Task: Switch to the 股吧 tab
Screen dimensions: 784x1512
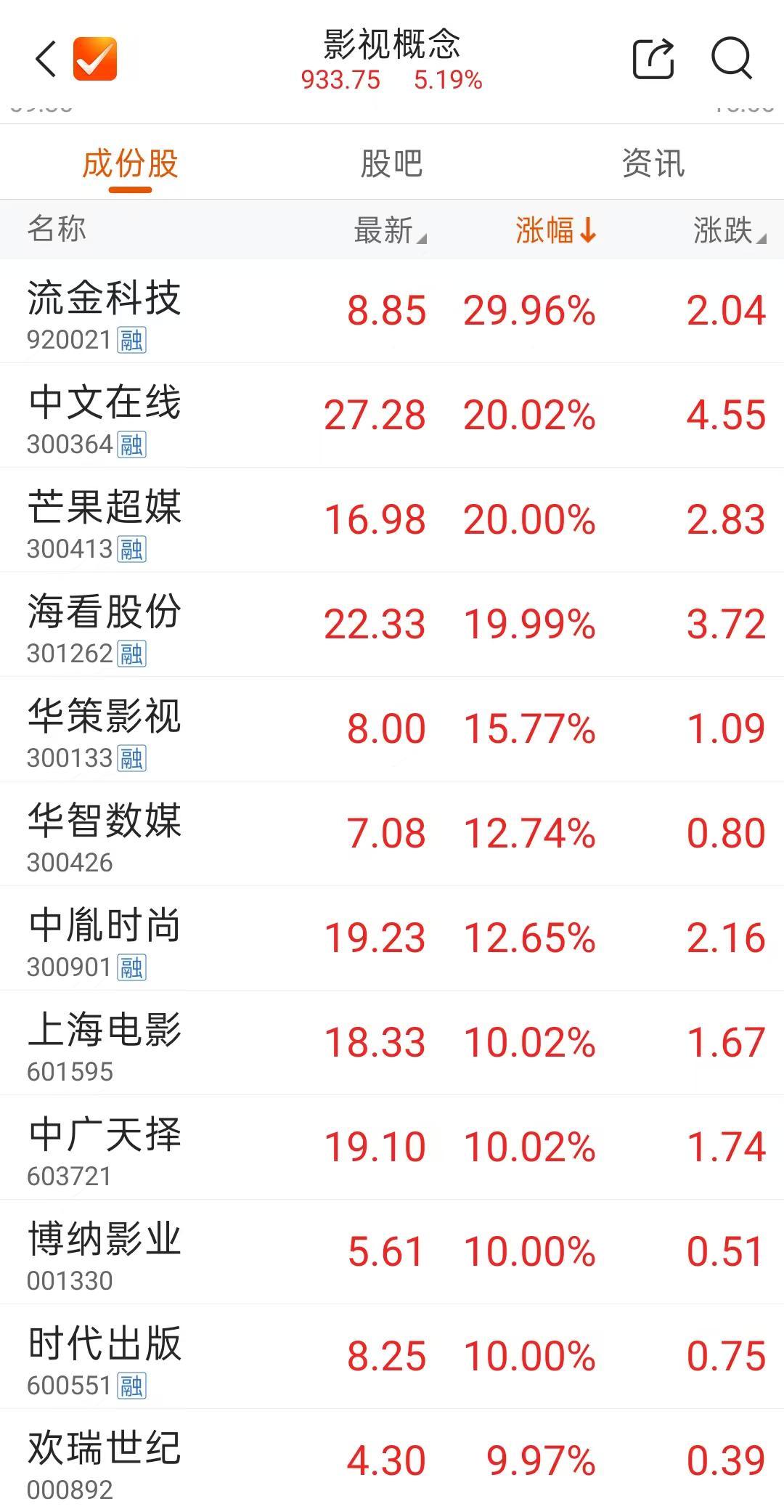Action: click(391, 163)
